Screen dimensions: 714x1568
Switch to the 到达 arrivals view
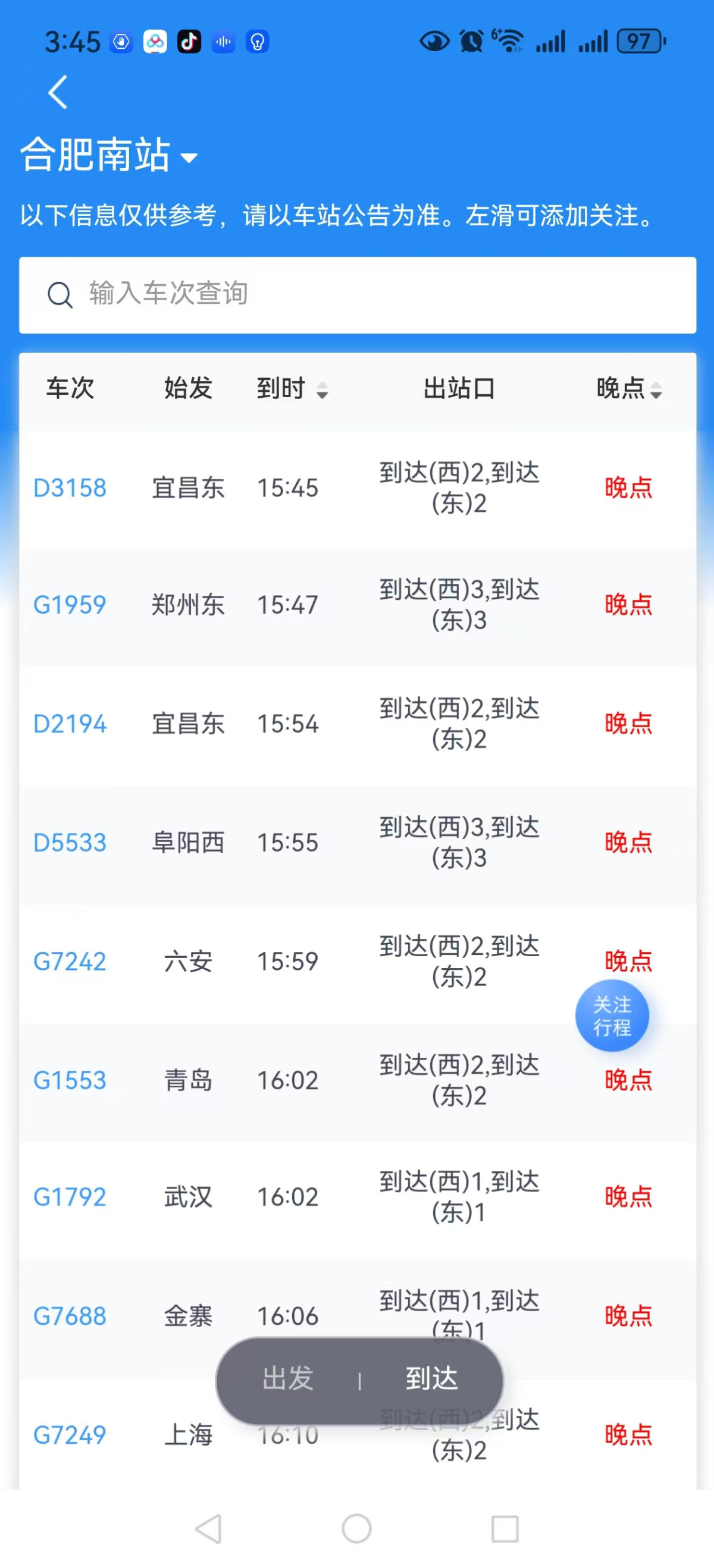[x=431, y=1379]
